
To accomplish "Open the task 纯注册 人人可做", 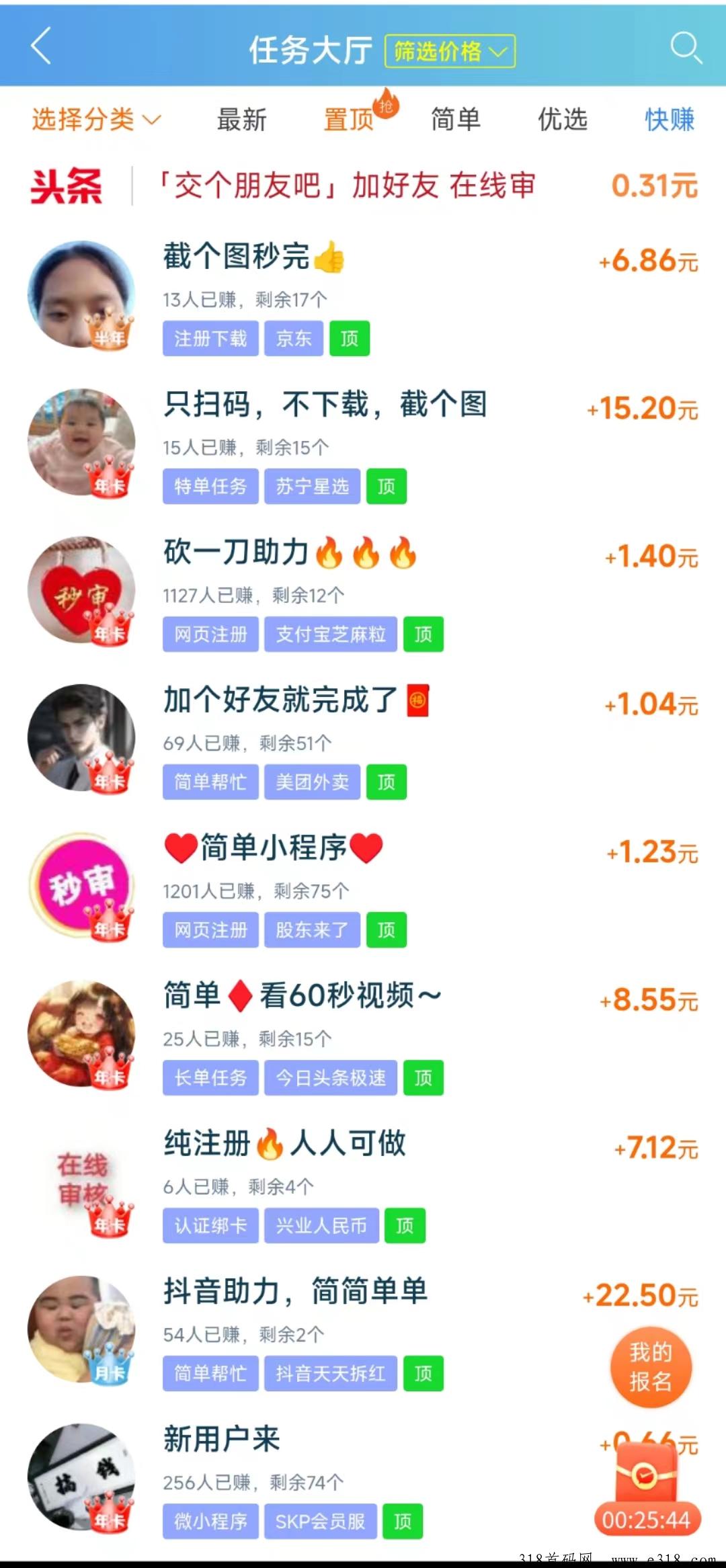I will pyautogui.click(x=285, y=1144).
